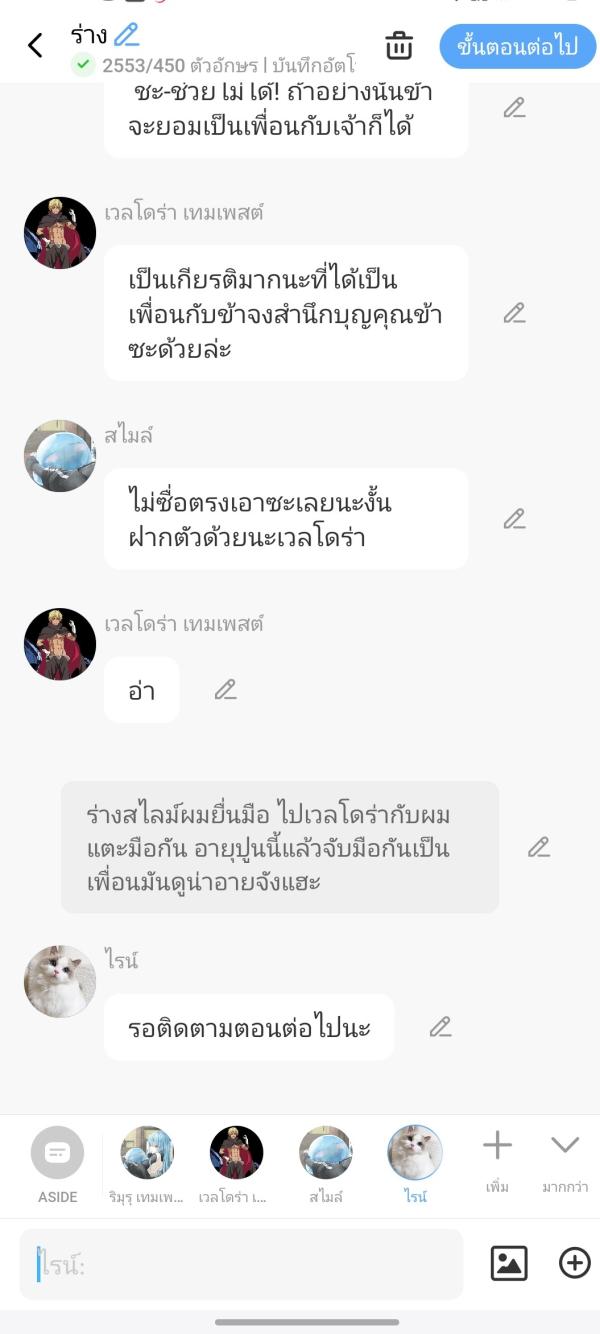The width and height of the screenshot is (600, 1334).
Task: Edit the message ending with เป็นเพื่อนกับเจ้าก็ได้
Action: pos(514,108)
